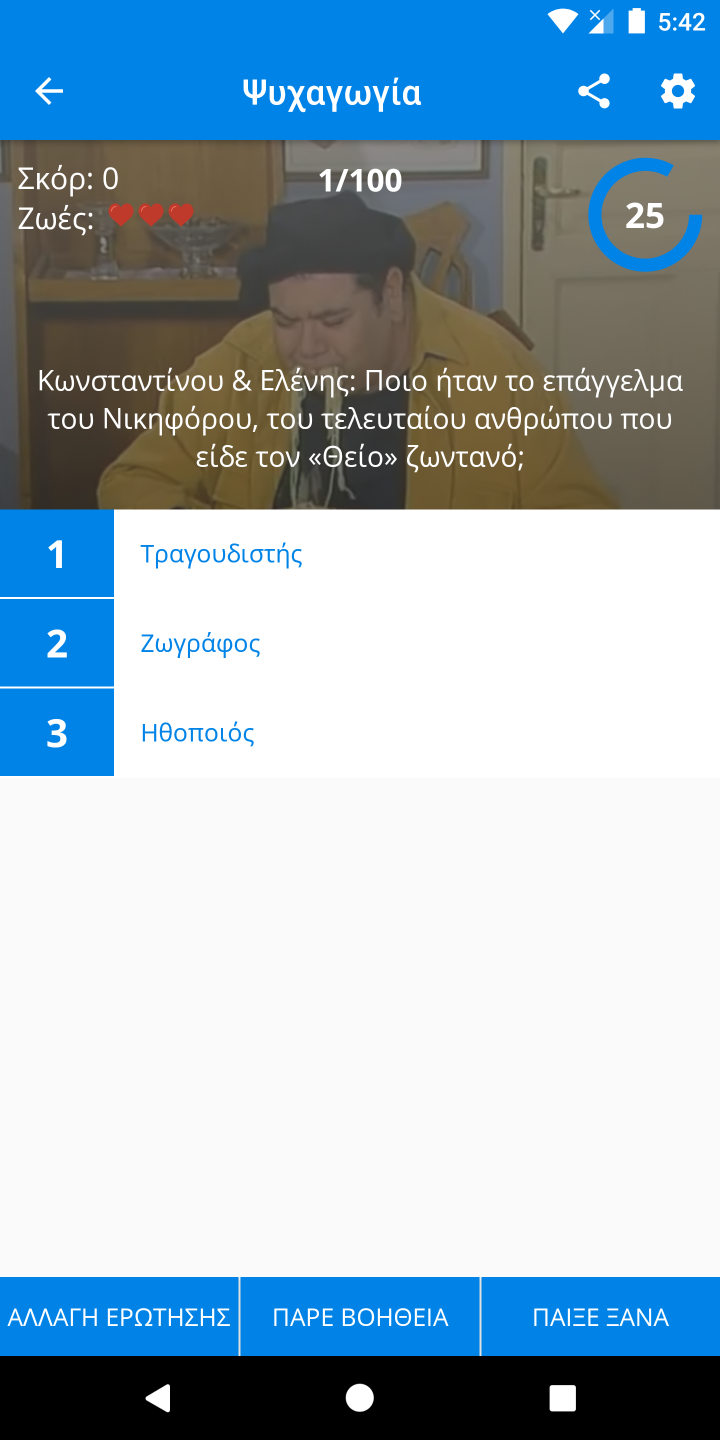Pick answer 3 Ηθοποιός
This screenshot has width=720, height=1440.
click(x=360, y=733)
